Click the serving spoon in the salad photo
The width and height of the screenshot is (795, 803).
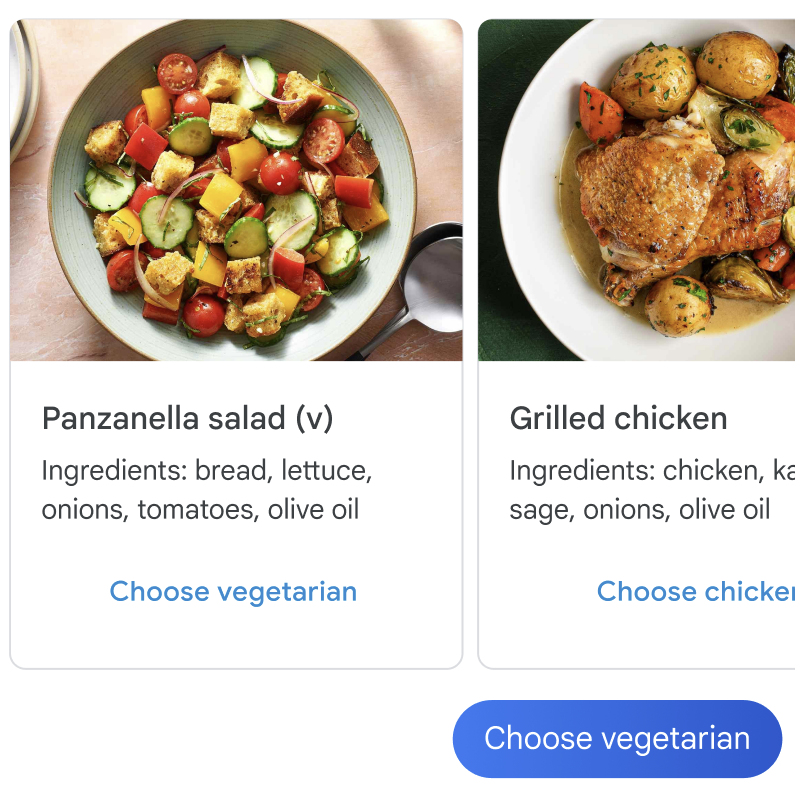tap(432, 275)
